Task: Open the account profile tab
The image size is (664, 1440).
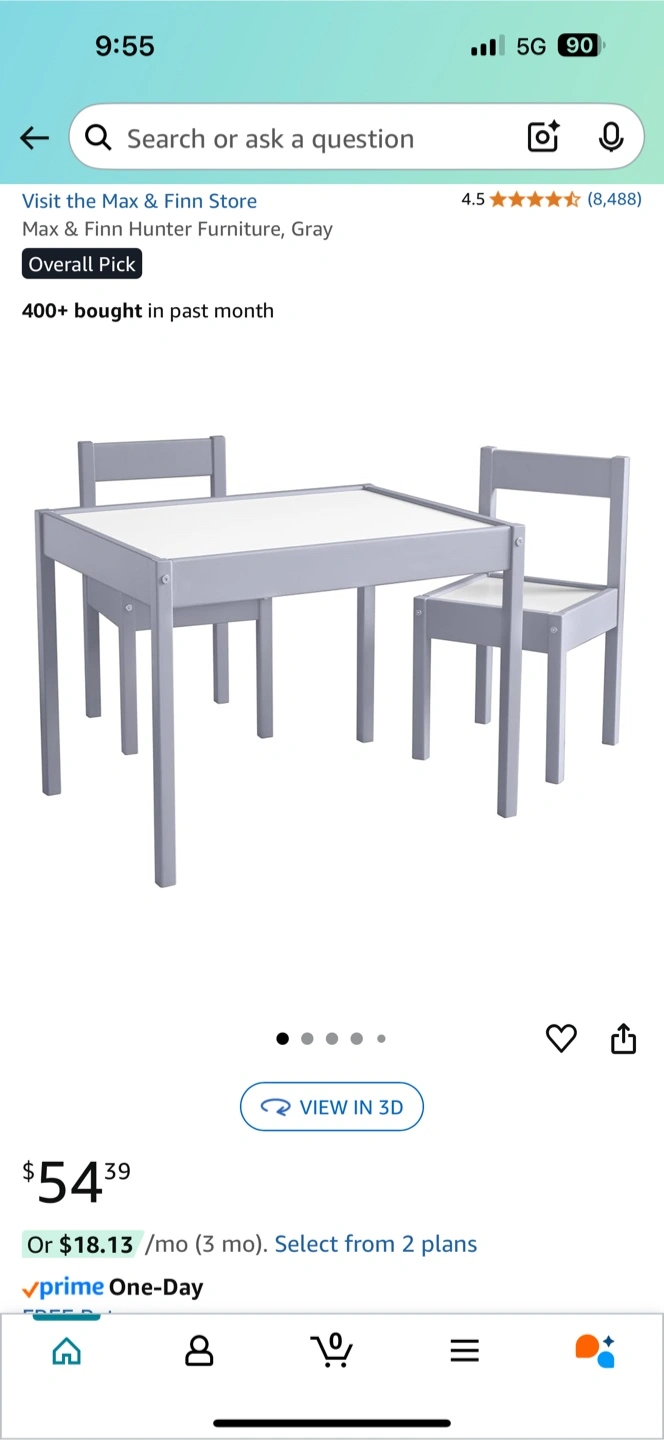Action: (199, 1351)
